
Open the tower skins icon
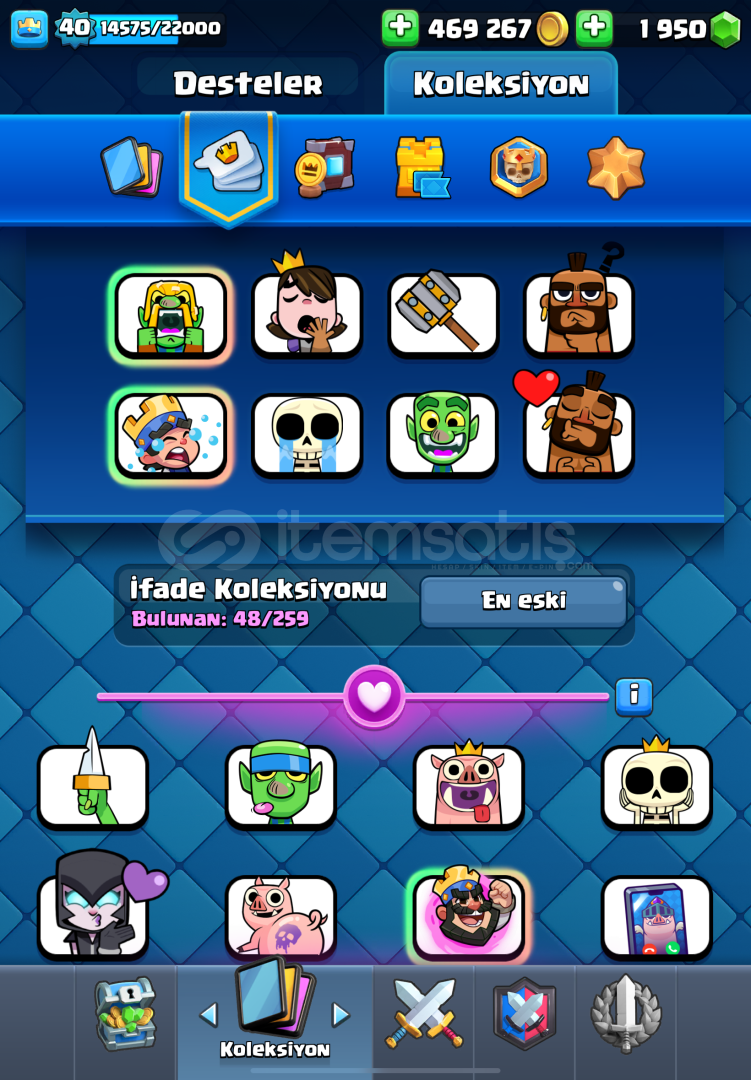[x=421, y=167]
